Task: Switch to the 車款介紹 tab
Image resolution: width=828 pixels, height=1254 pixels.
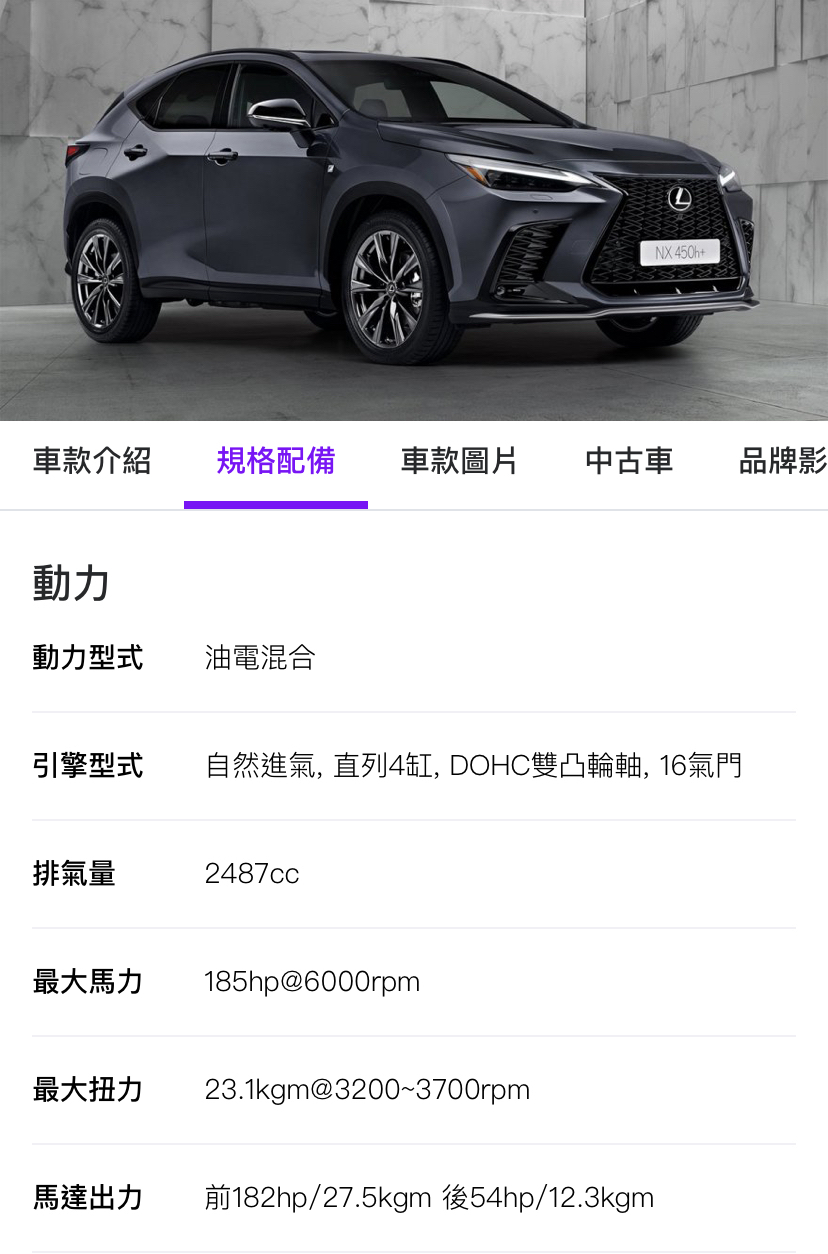Action: (92, 461)
